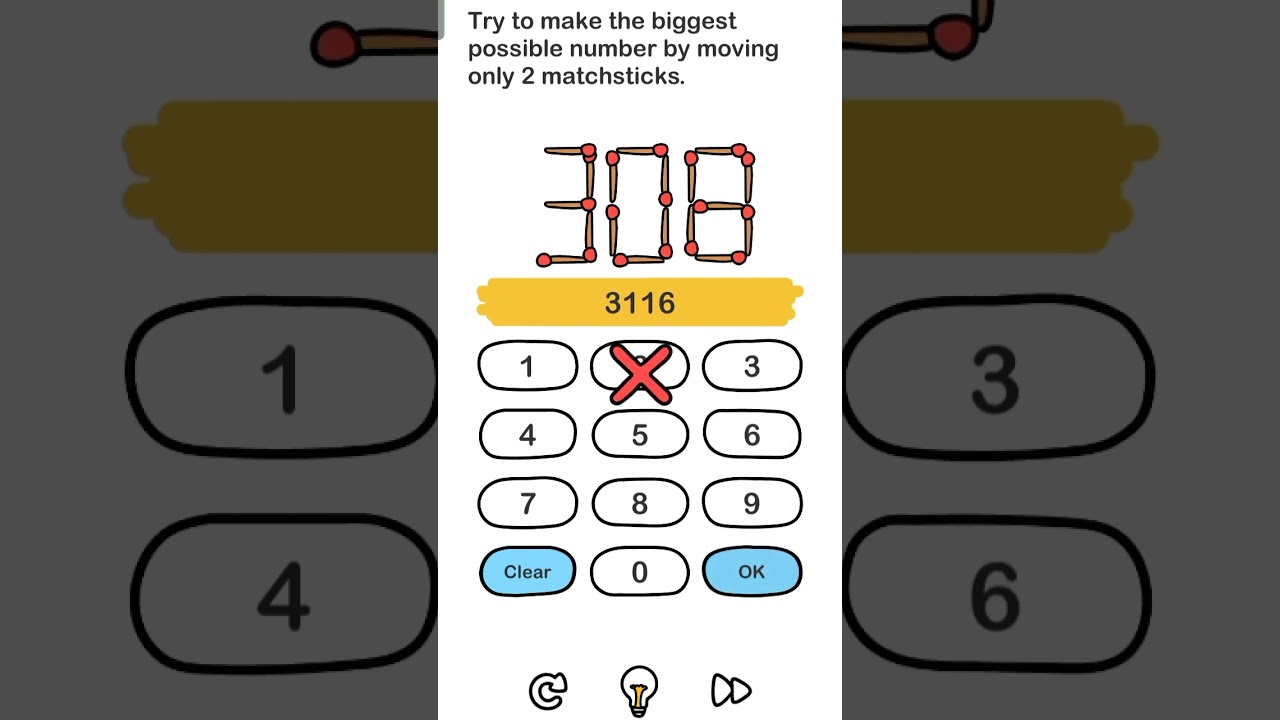The image size is (1280, 720).
Task: Clear the entered answer
Action: [x=527, y=572]
